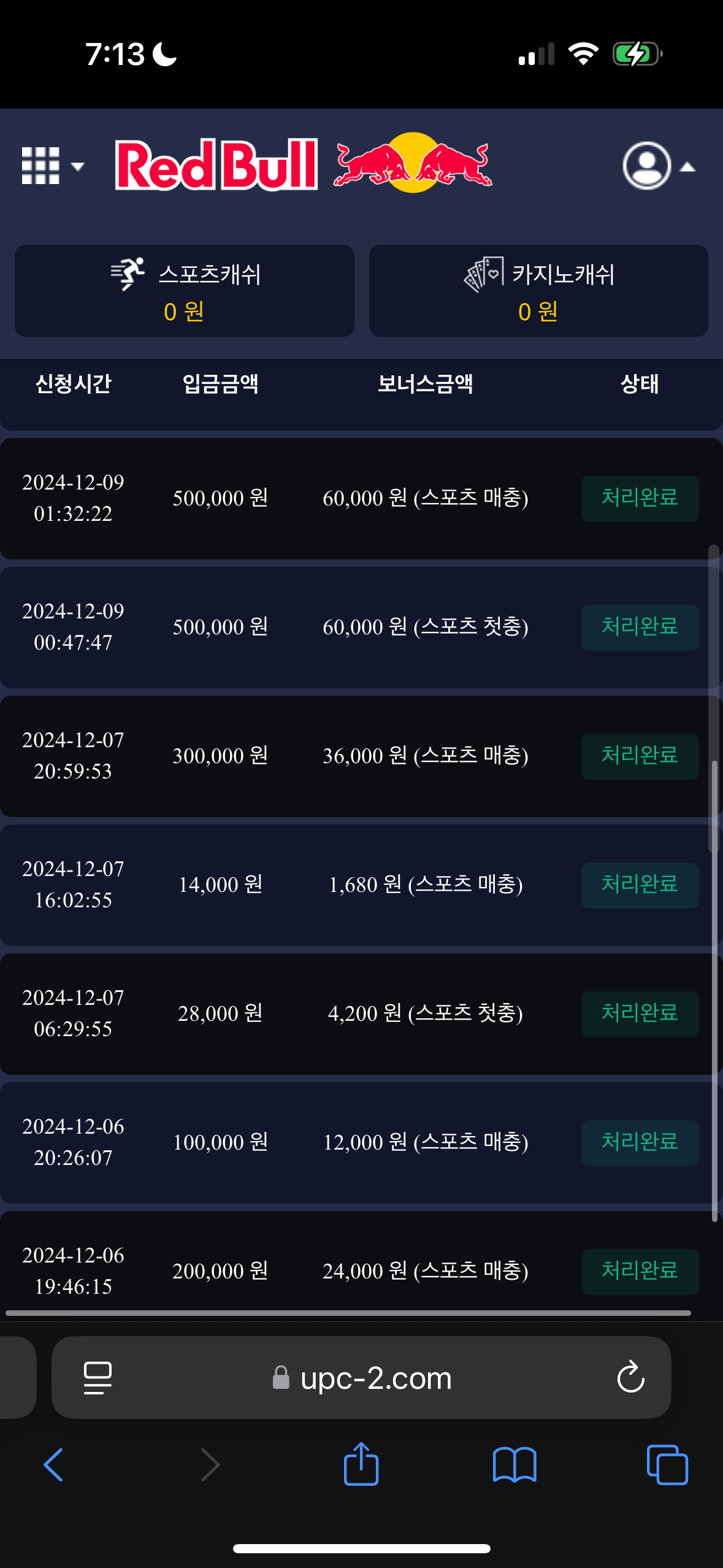Open the user profile menu
The width and height of the screenshot is (723, 1568).
point(658,166)
